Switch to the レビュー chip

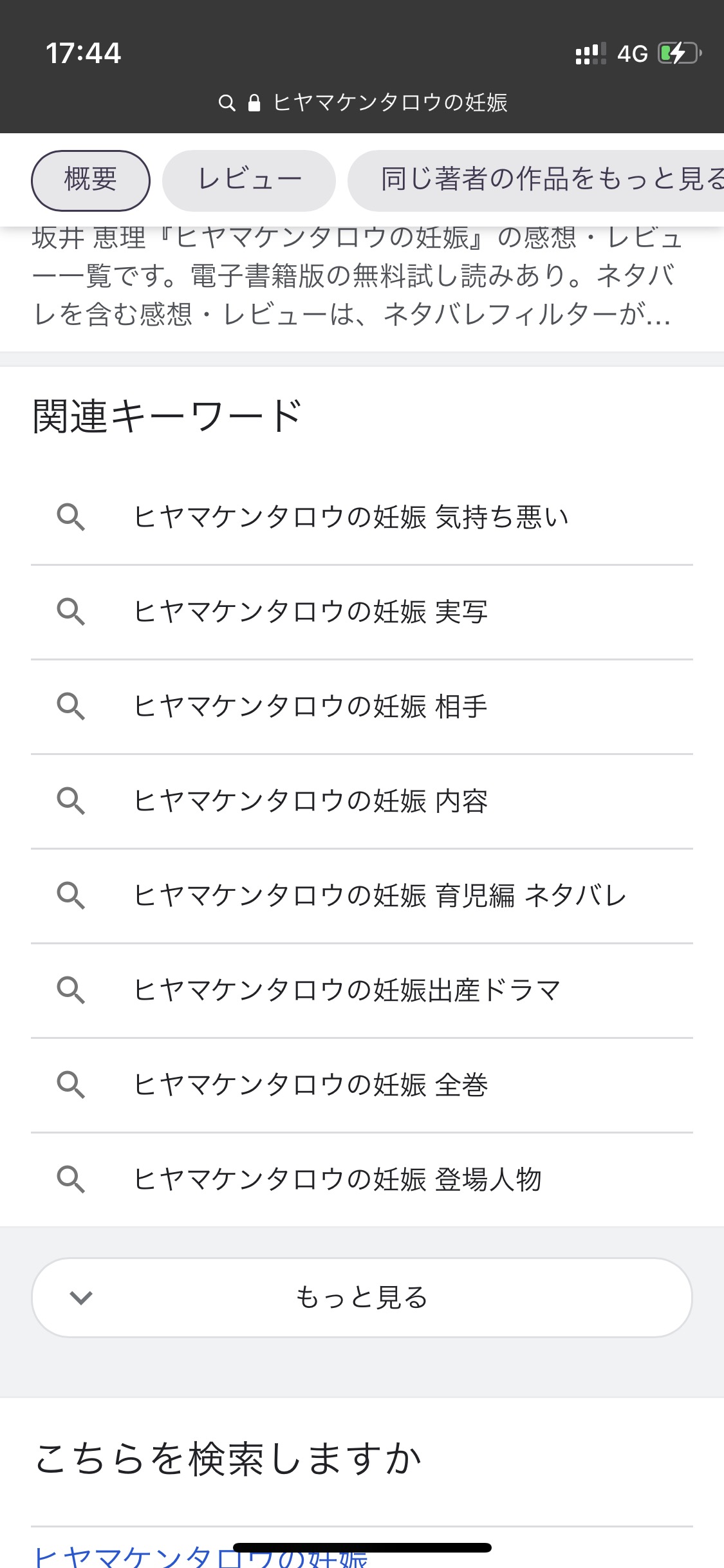click(249, 180)
